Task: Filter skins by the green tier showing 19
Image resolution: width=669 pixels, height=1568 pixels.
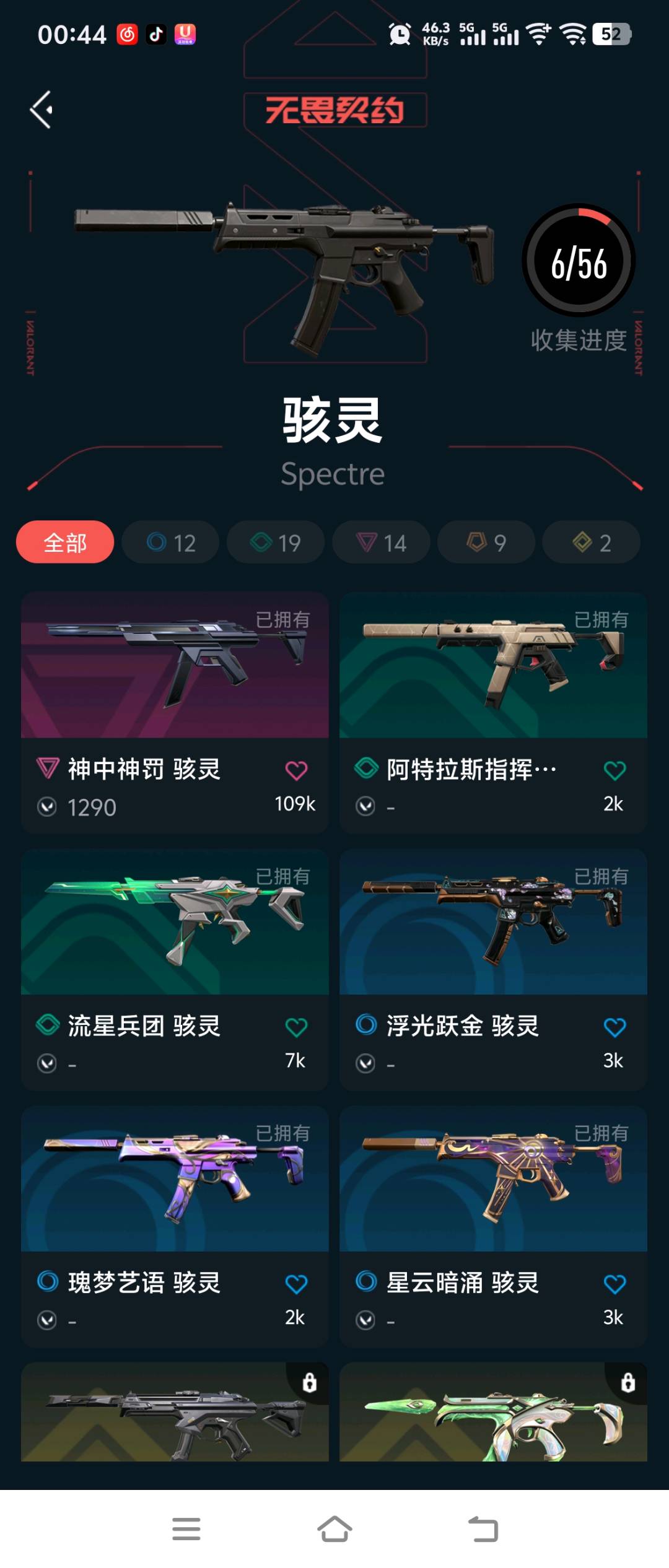Action: [276, 542]
